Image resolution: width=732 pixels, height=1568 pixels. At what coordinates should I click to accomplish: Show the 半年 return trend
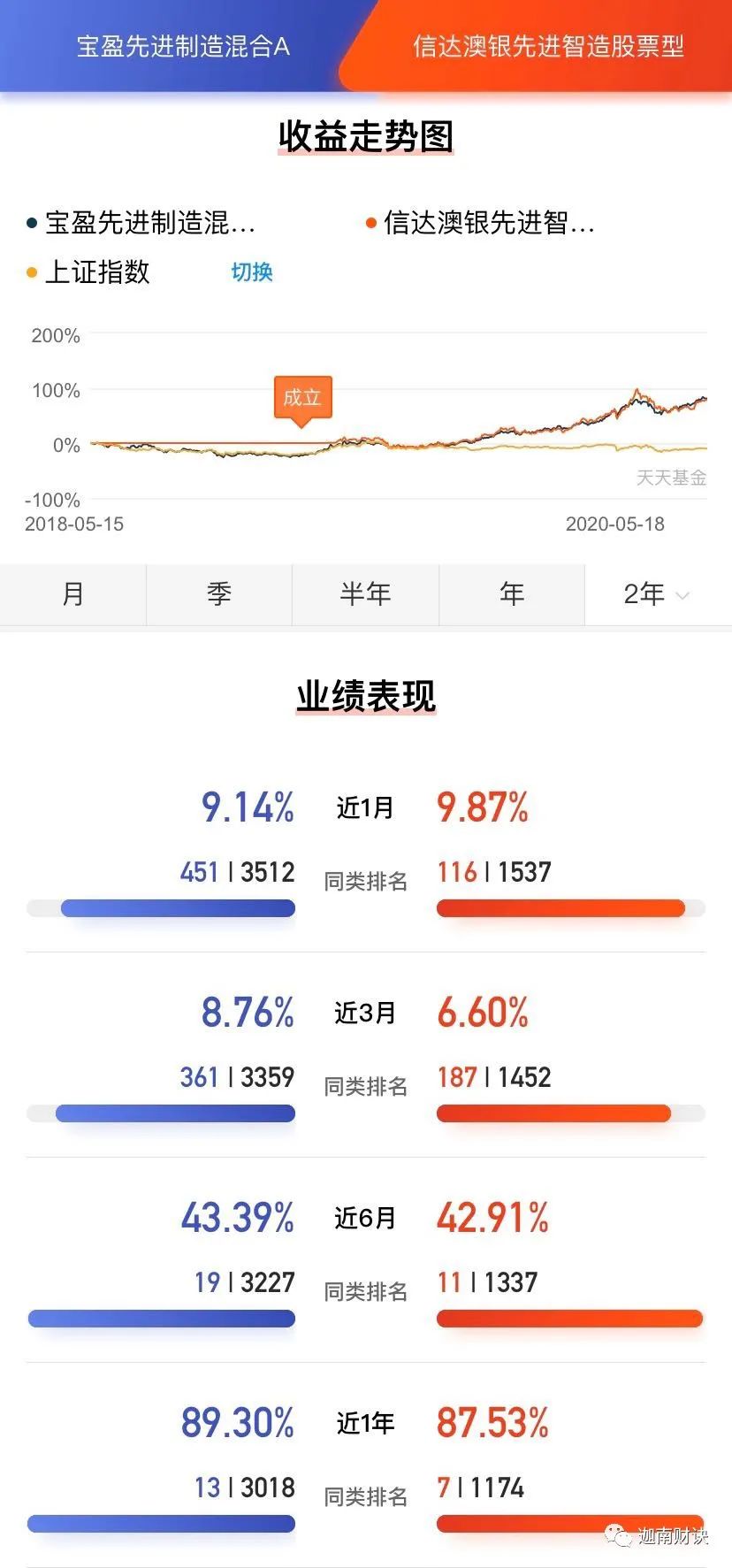pyautogui.click(x=365, y=594)
